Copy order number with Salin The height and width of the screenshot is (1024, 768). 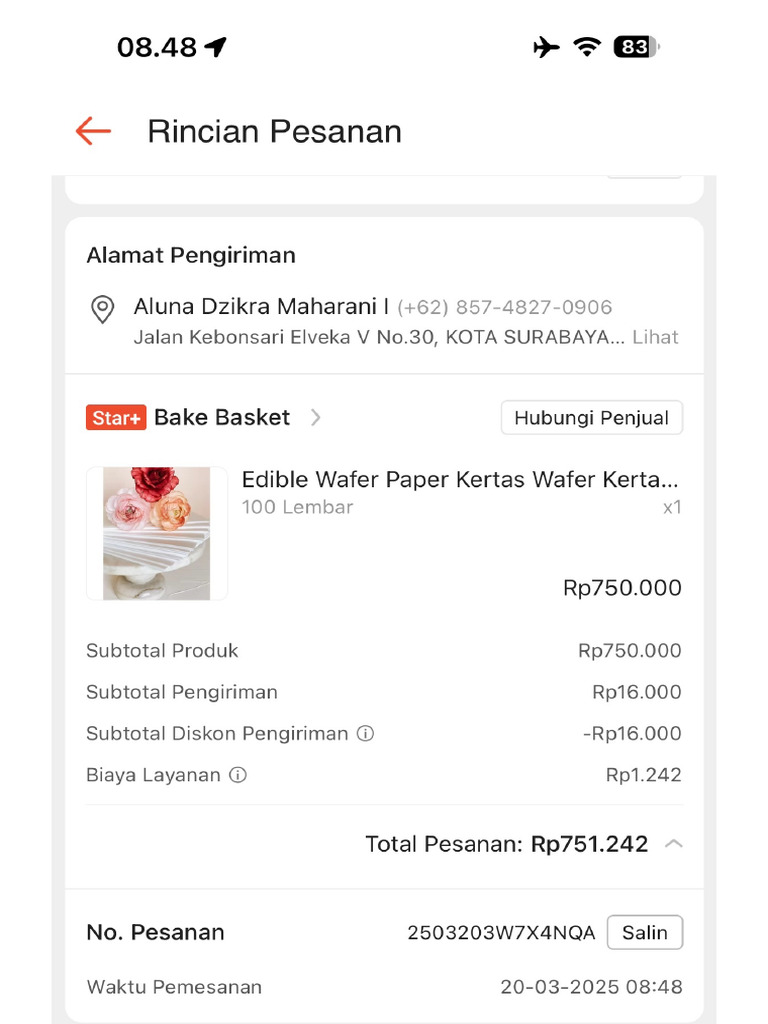[x=644, y=933]
